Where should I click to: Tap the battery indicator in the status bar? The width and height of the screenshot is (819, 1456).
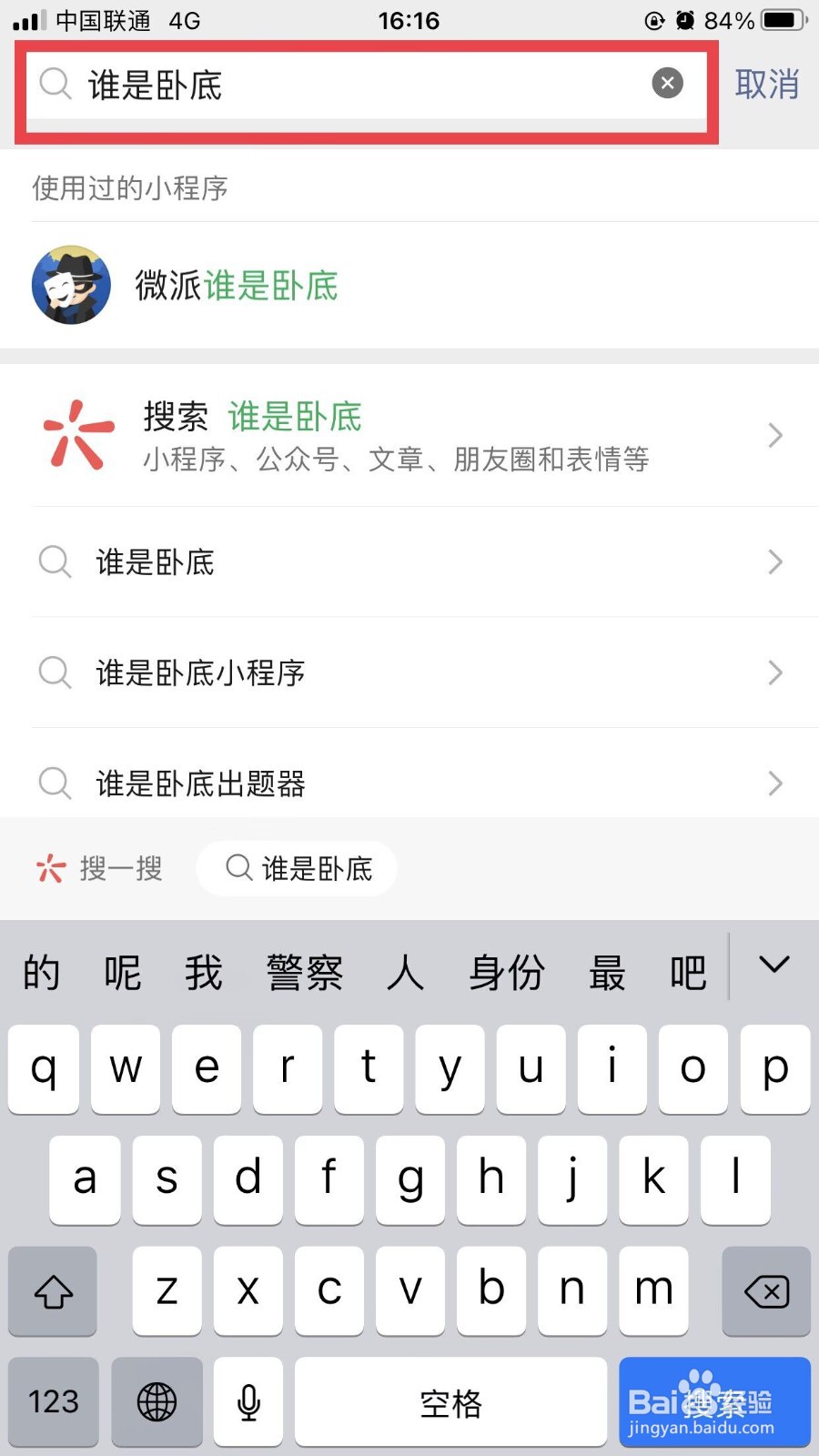click(x=780, y=20)
